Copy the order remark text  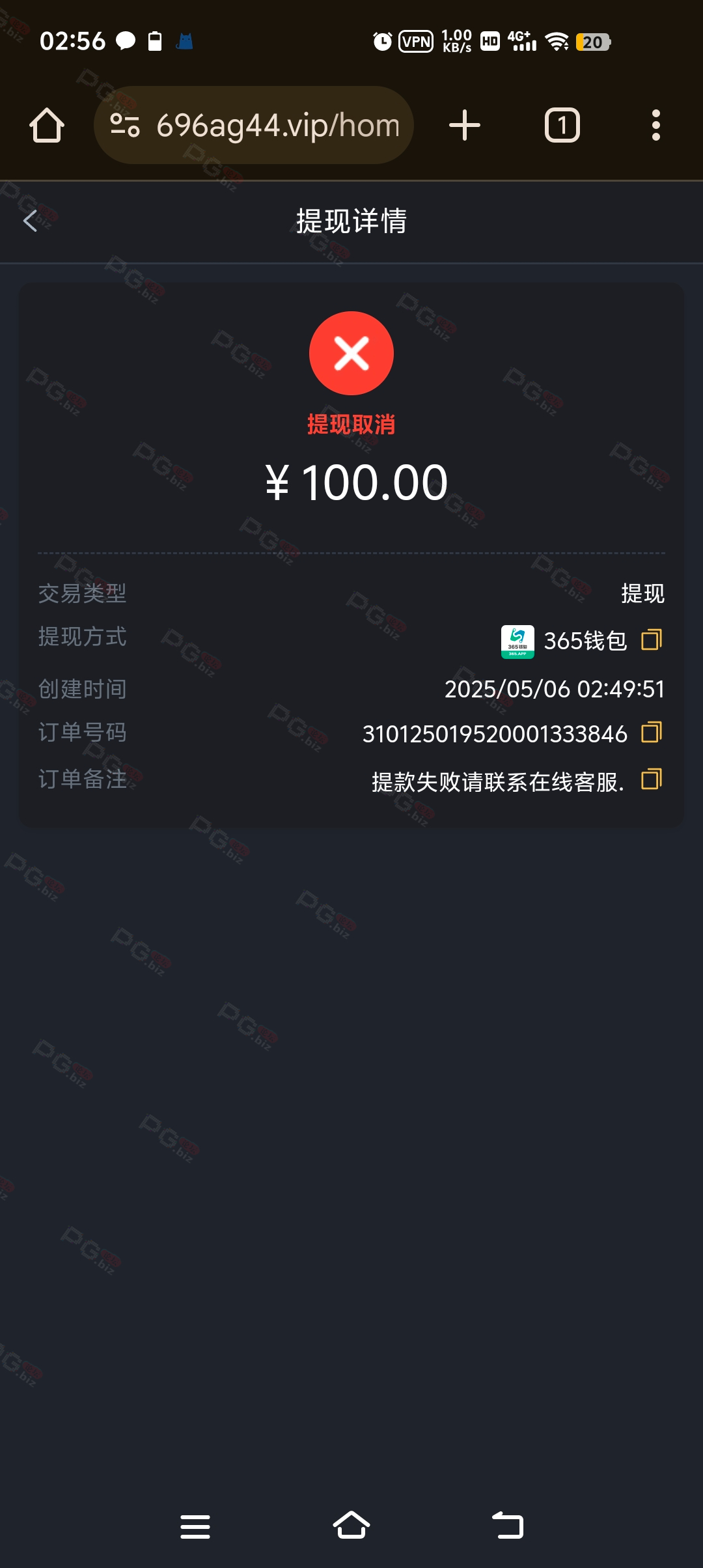pos(652,779)
